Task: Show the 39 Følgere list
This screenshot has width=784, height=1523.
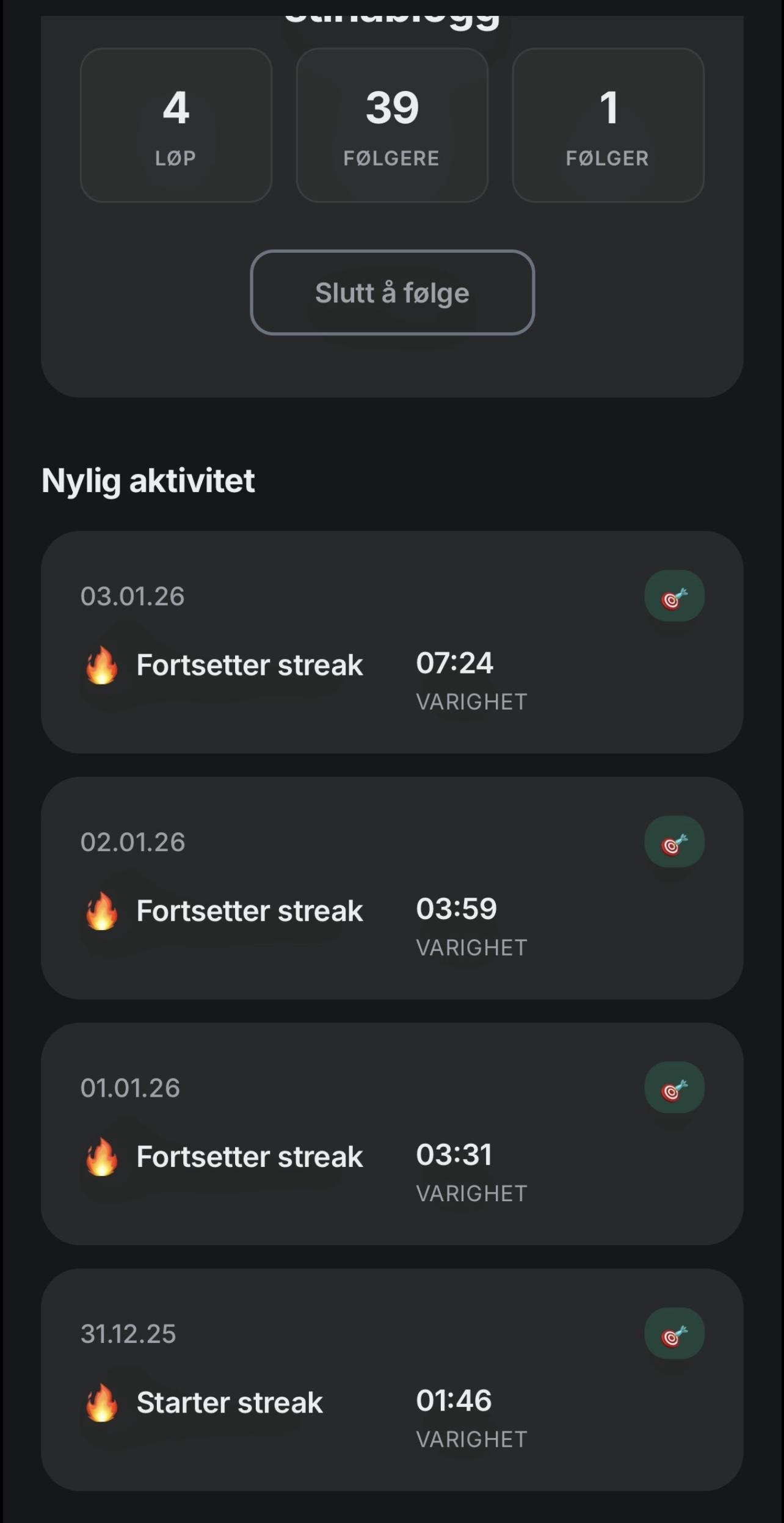Action: tap(392, 125)
